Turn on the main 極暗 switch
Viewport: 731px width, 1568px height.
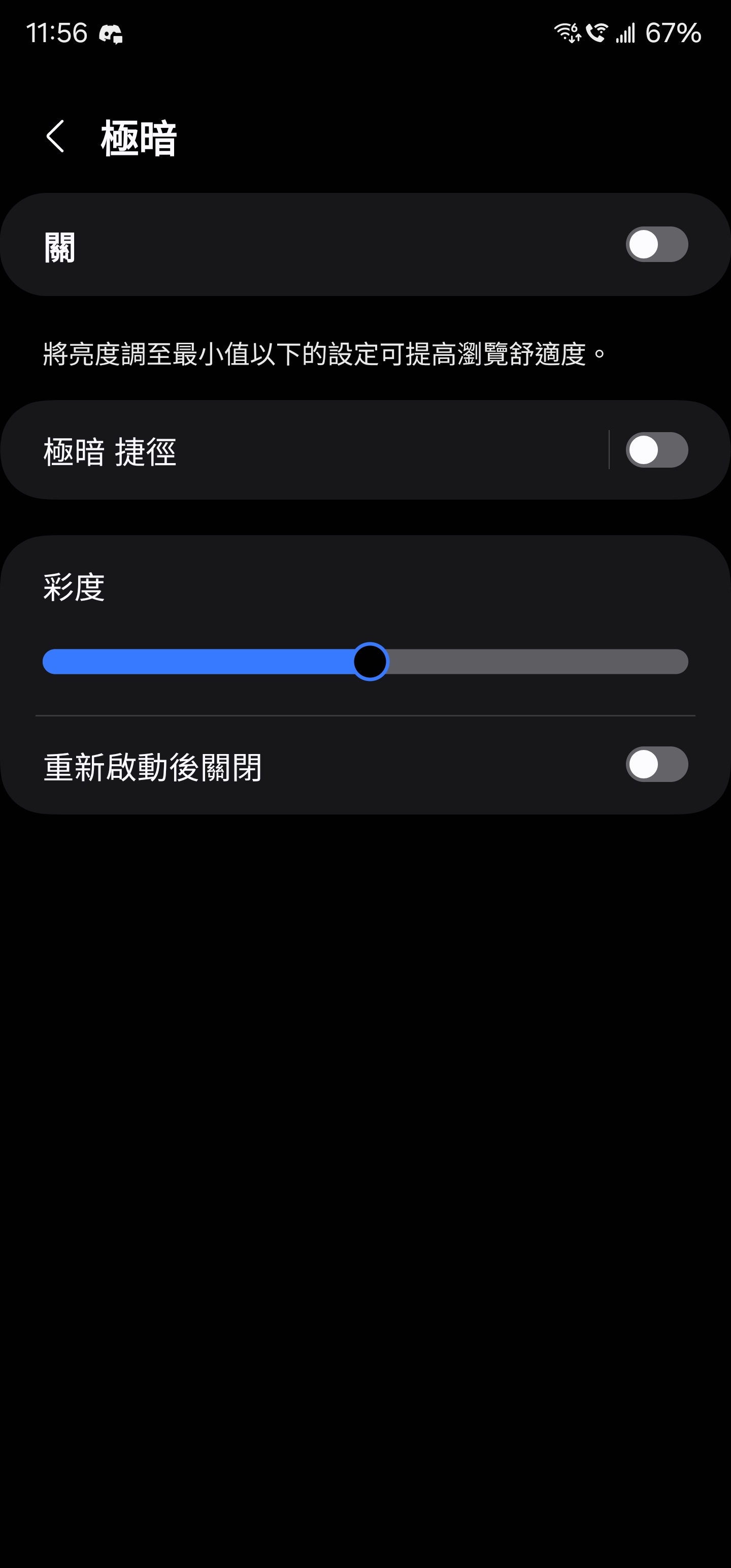pyautogui.click(x=656, y=245)
